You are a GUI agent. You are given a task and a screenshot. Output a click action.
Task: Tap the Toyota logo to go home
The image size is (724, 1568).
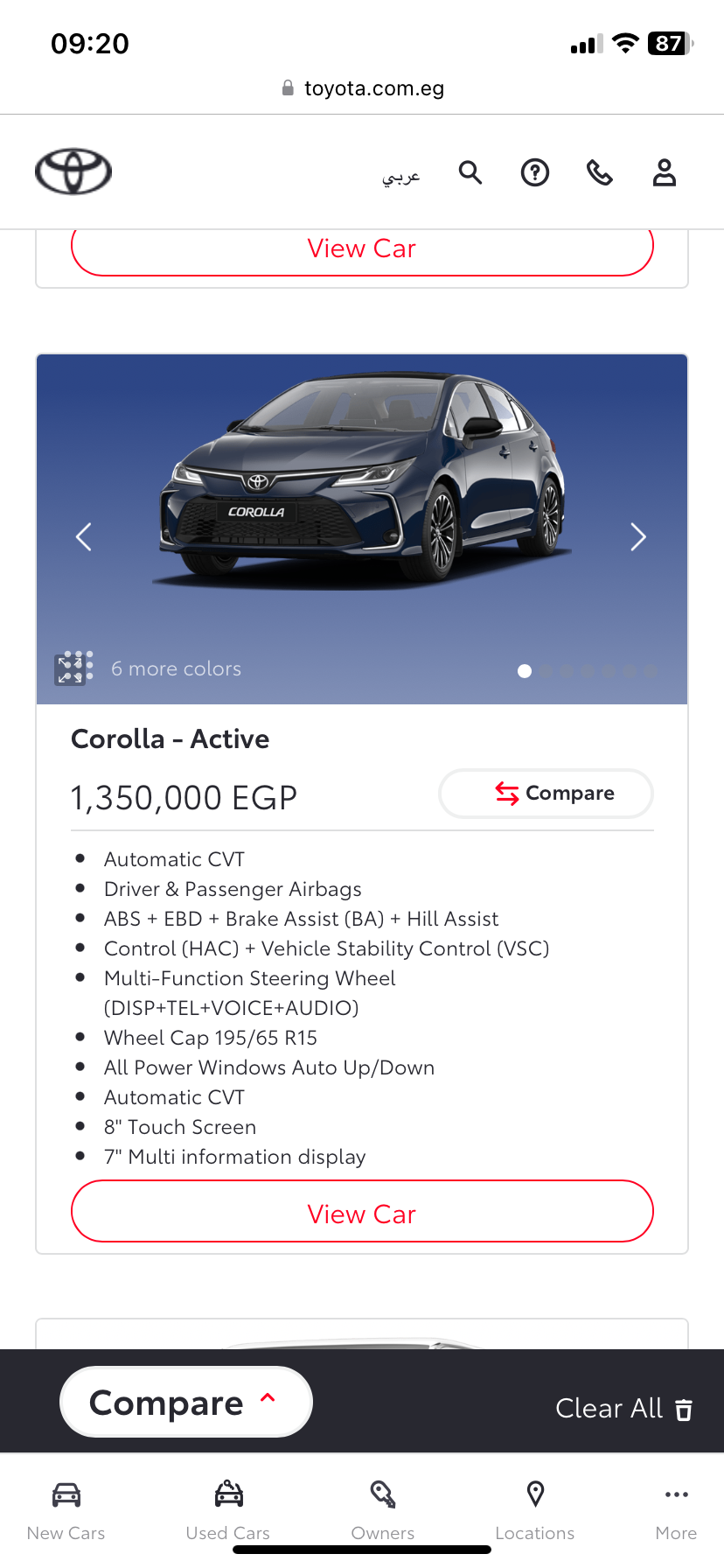click(73, 171)
